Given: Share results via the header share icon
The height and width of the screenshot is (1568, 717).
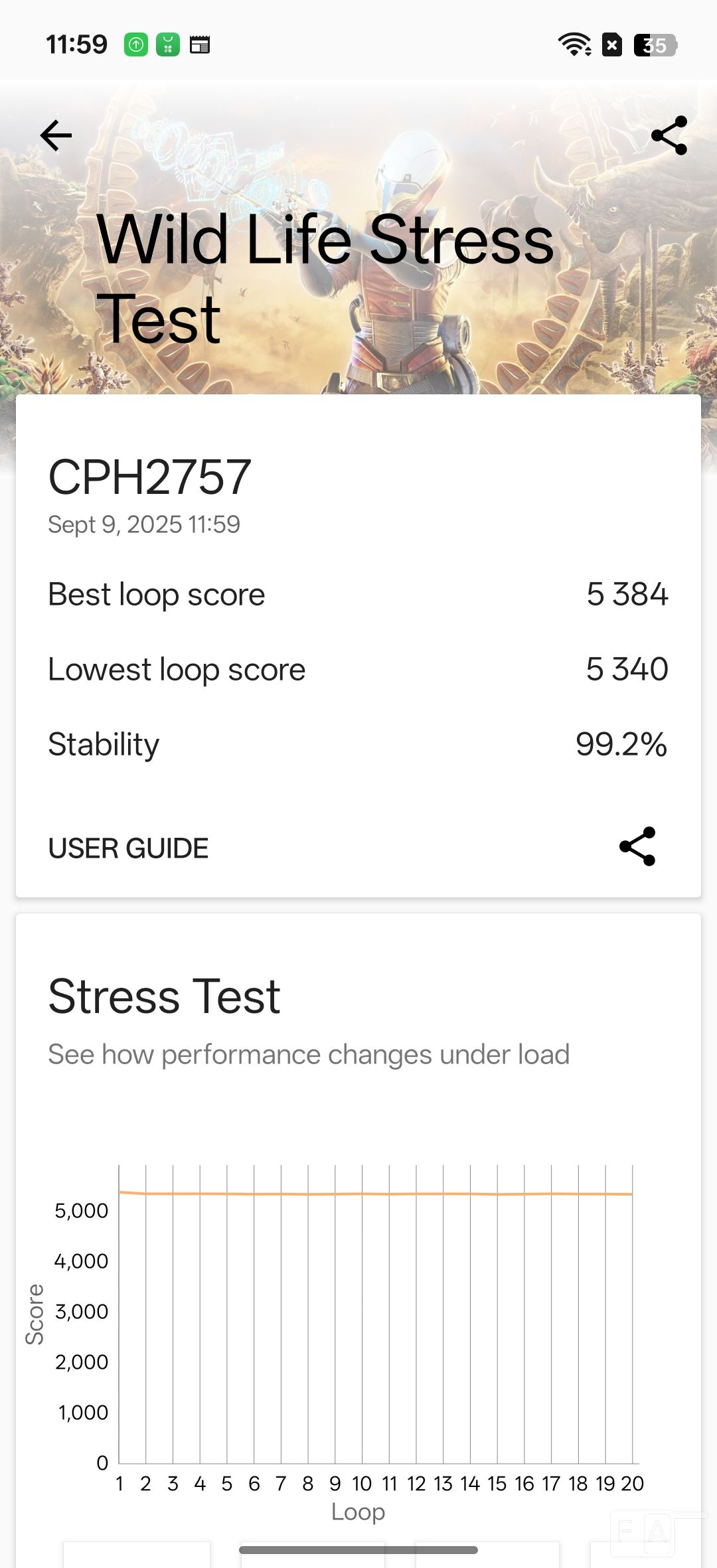Looking at the screenshot, I should click(669, 135).
